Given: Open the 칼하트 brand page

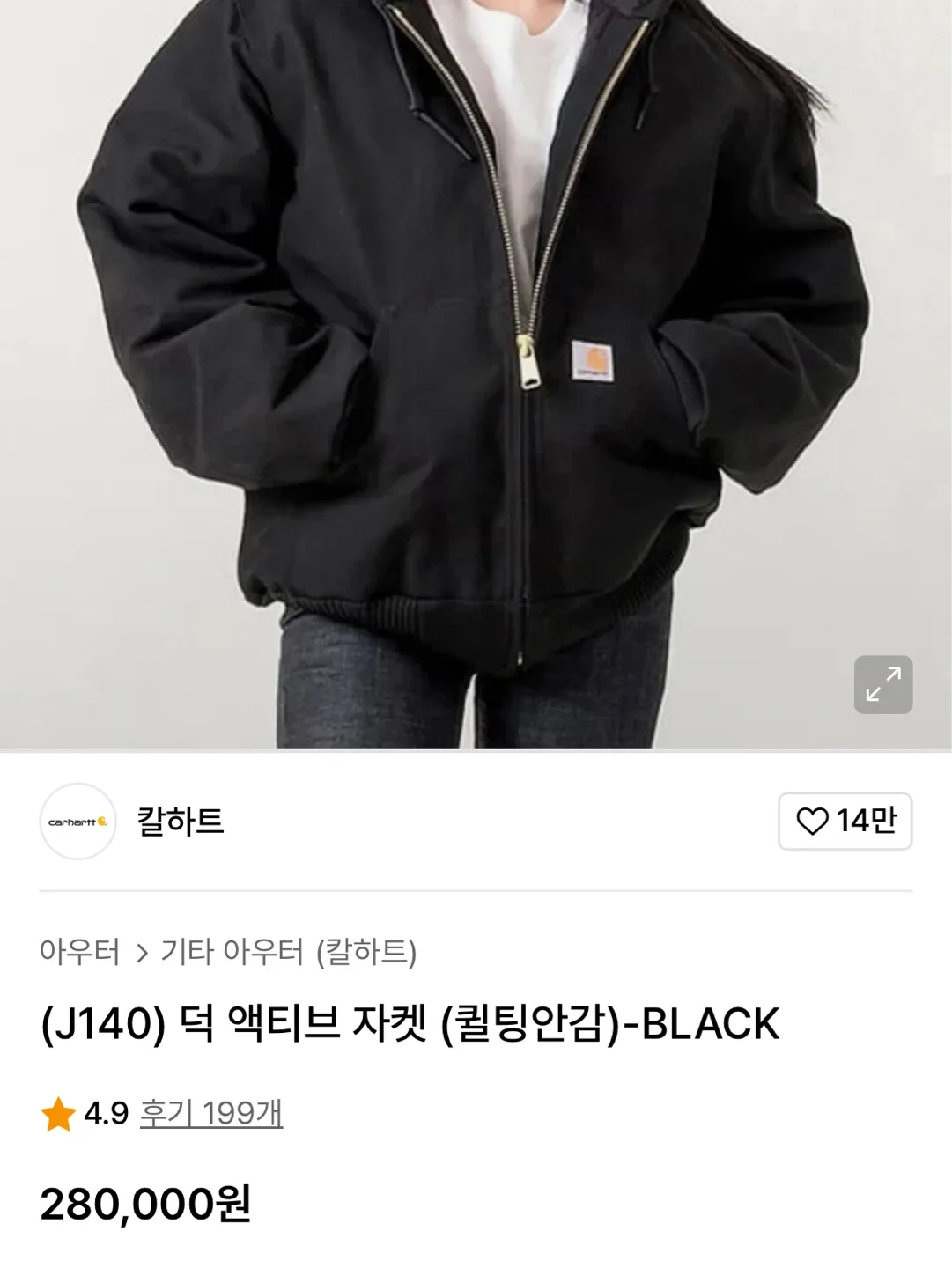Looking at the screenshot, I should 180,822.
